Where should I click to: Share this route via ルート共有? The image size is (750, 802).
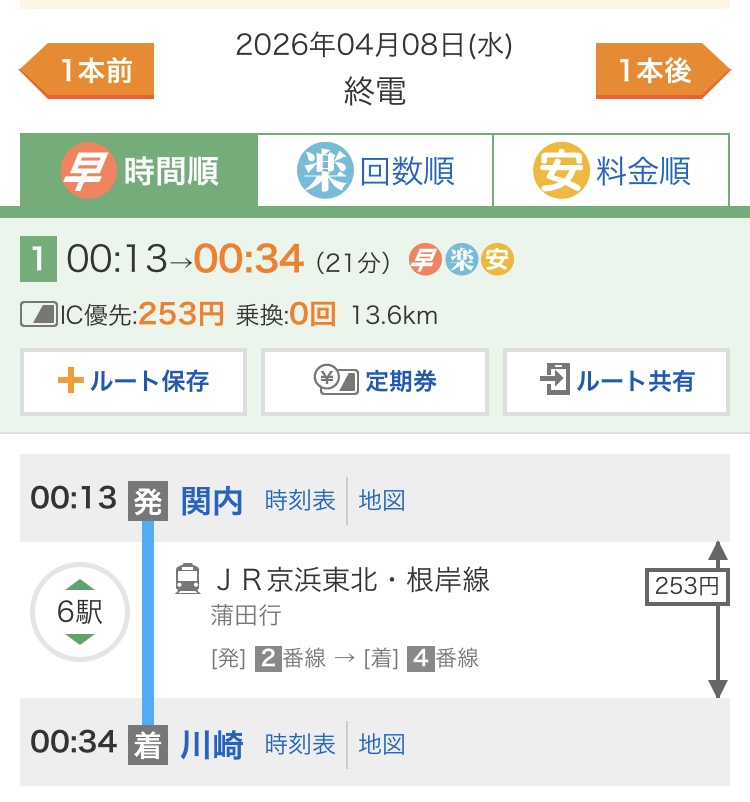coord(616,381)
